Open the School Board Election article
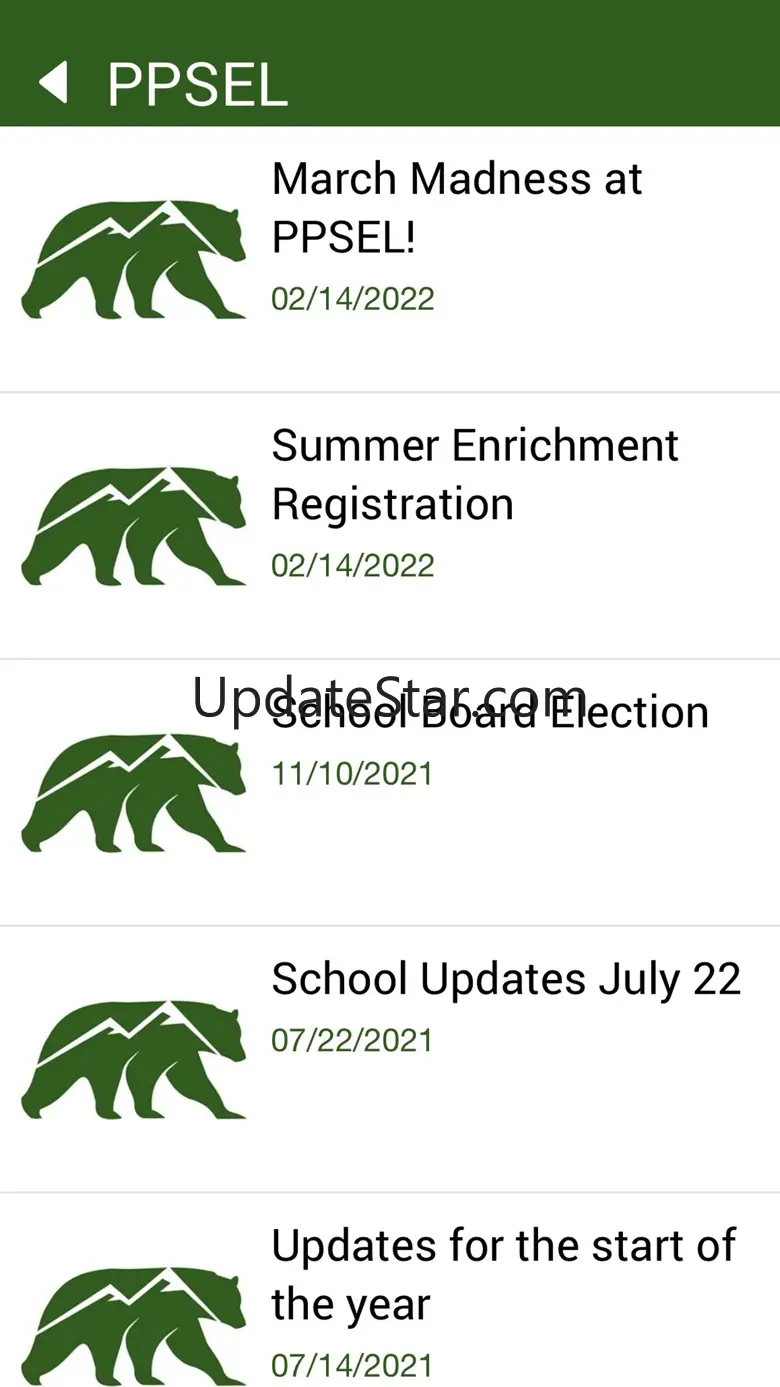Screen dimensions: 780x1387 [x=490, y=713]
